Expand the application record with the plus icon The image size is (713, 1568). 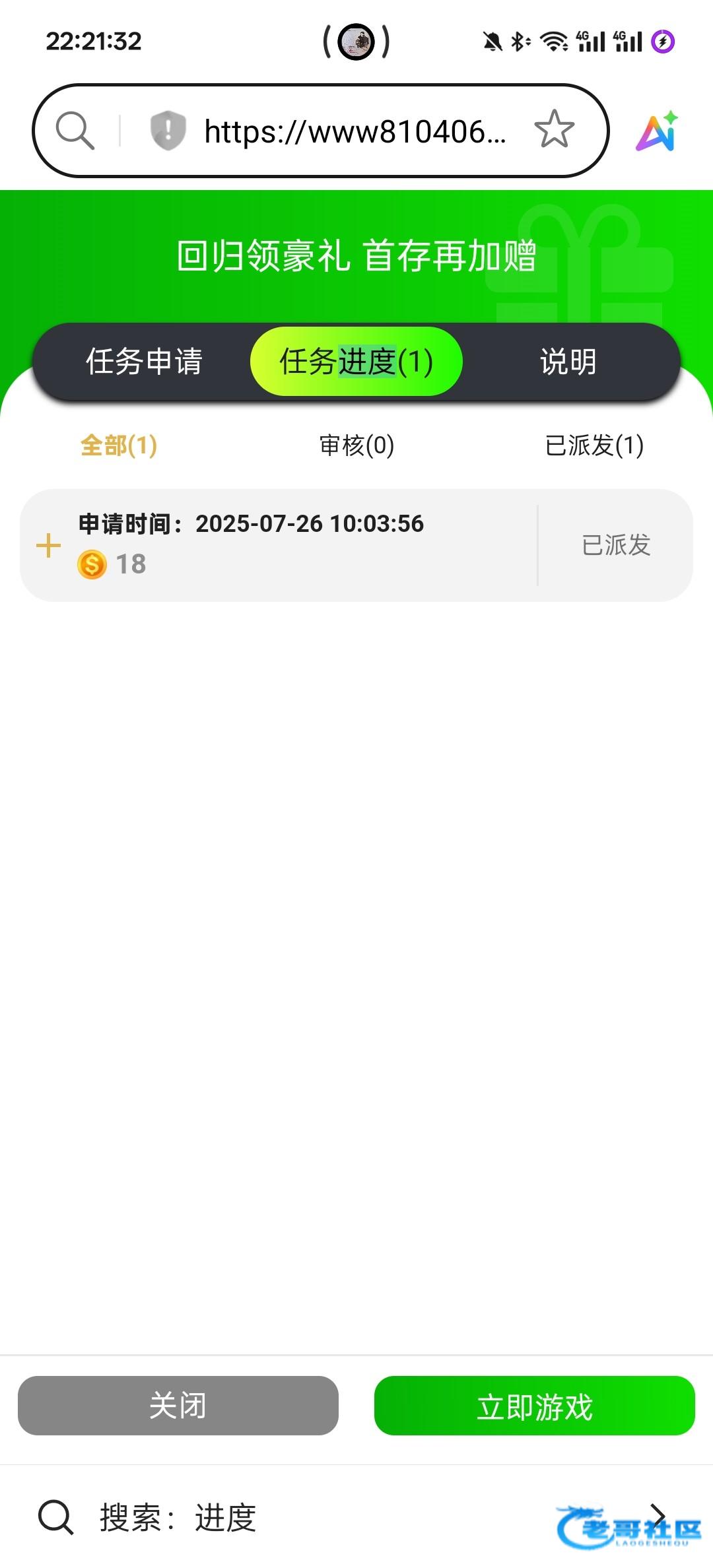(x=48, y=546)
